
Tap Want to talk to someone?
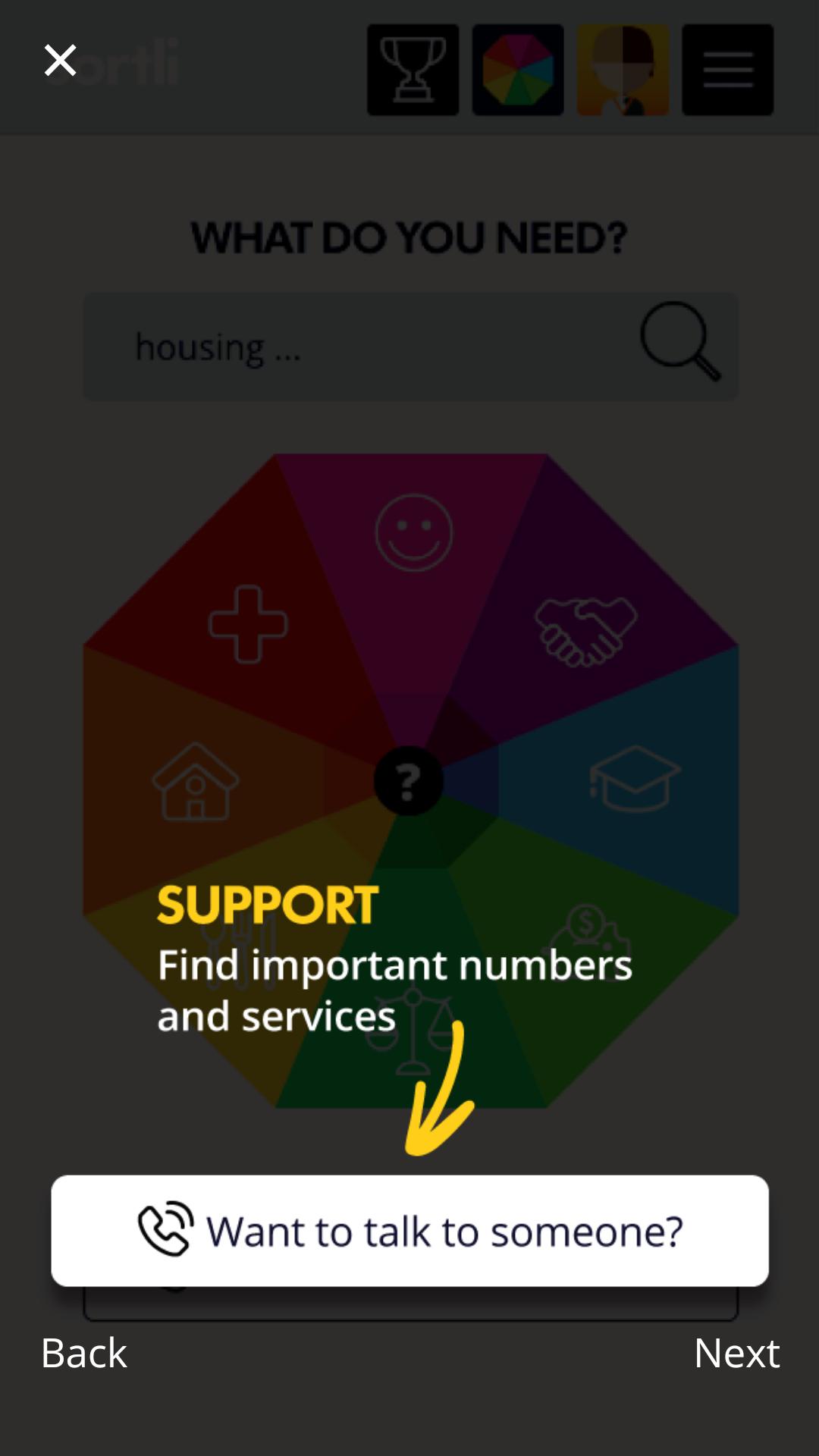(409, 1230)
